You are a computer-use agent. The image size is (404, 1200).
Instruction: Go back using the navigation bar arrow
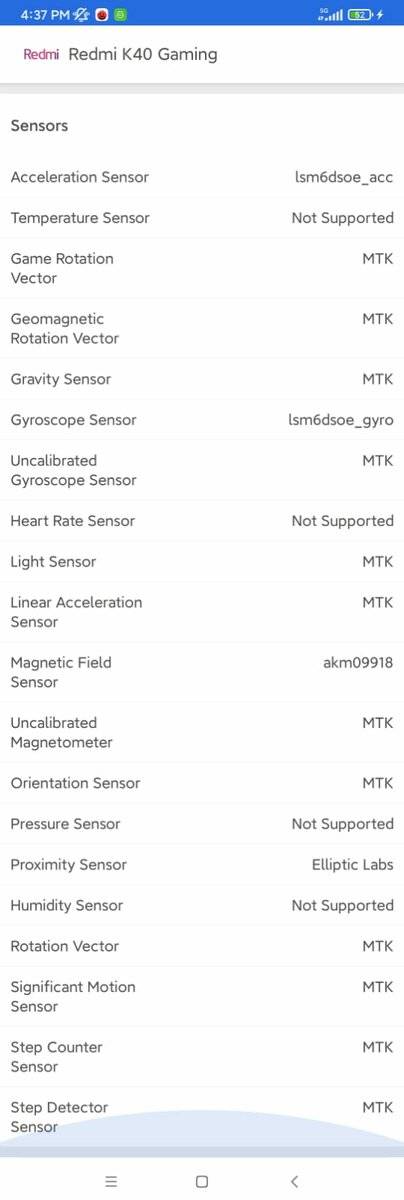[x=294, y=1181]
